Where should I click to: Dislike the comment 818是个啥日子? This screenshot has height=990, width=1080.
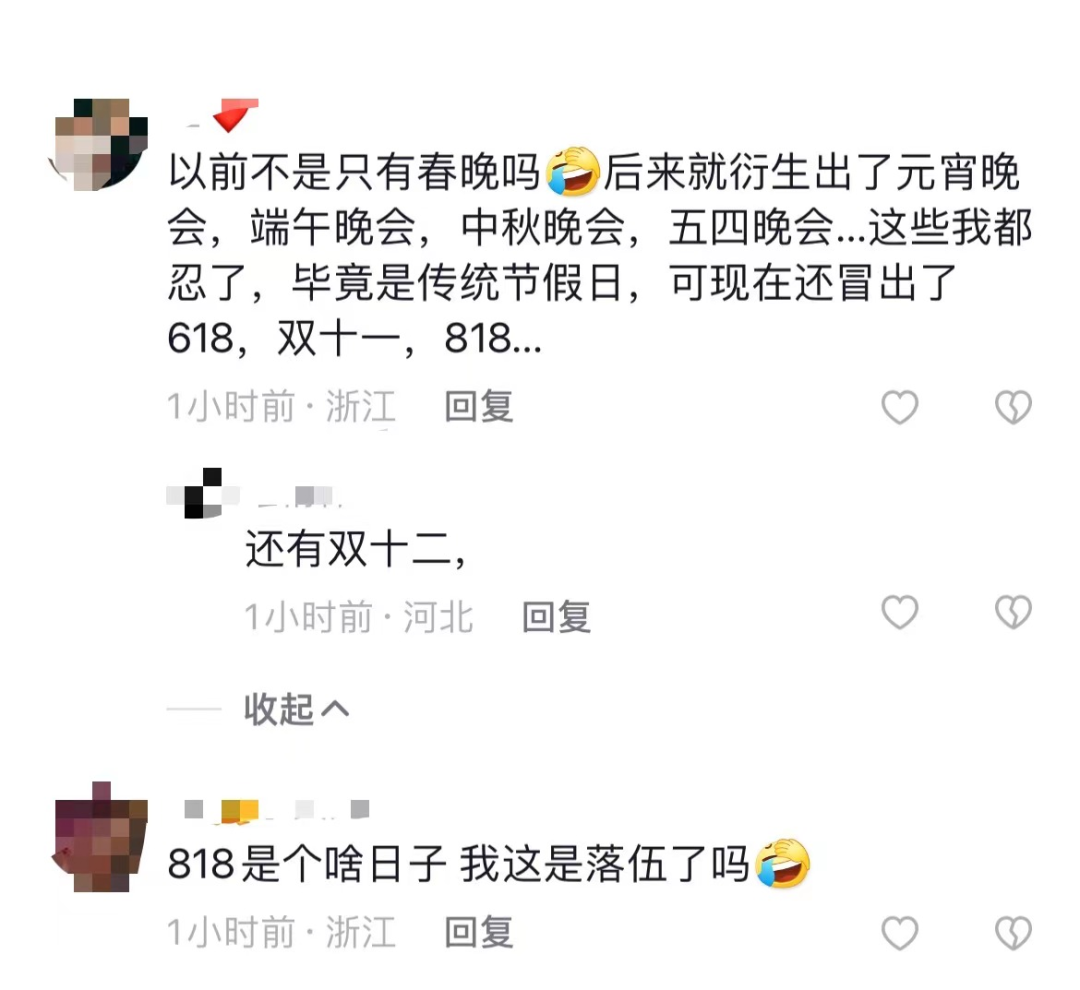tap(1013, 932)
